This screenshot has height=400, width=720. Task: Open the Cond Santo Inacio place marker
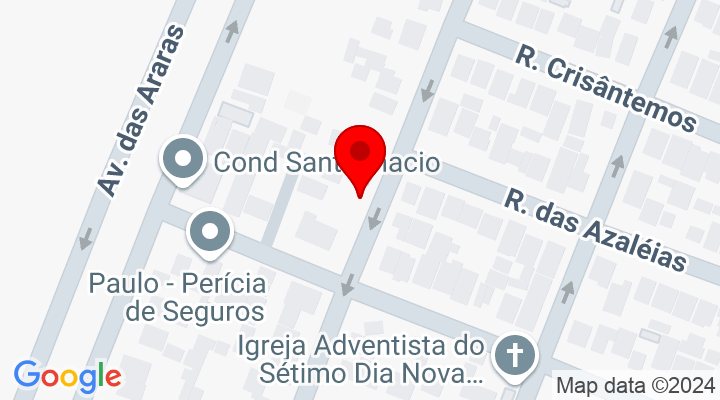tap(184, 161)
